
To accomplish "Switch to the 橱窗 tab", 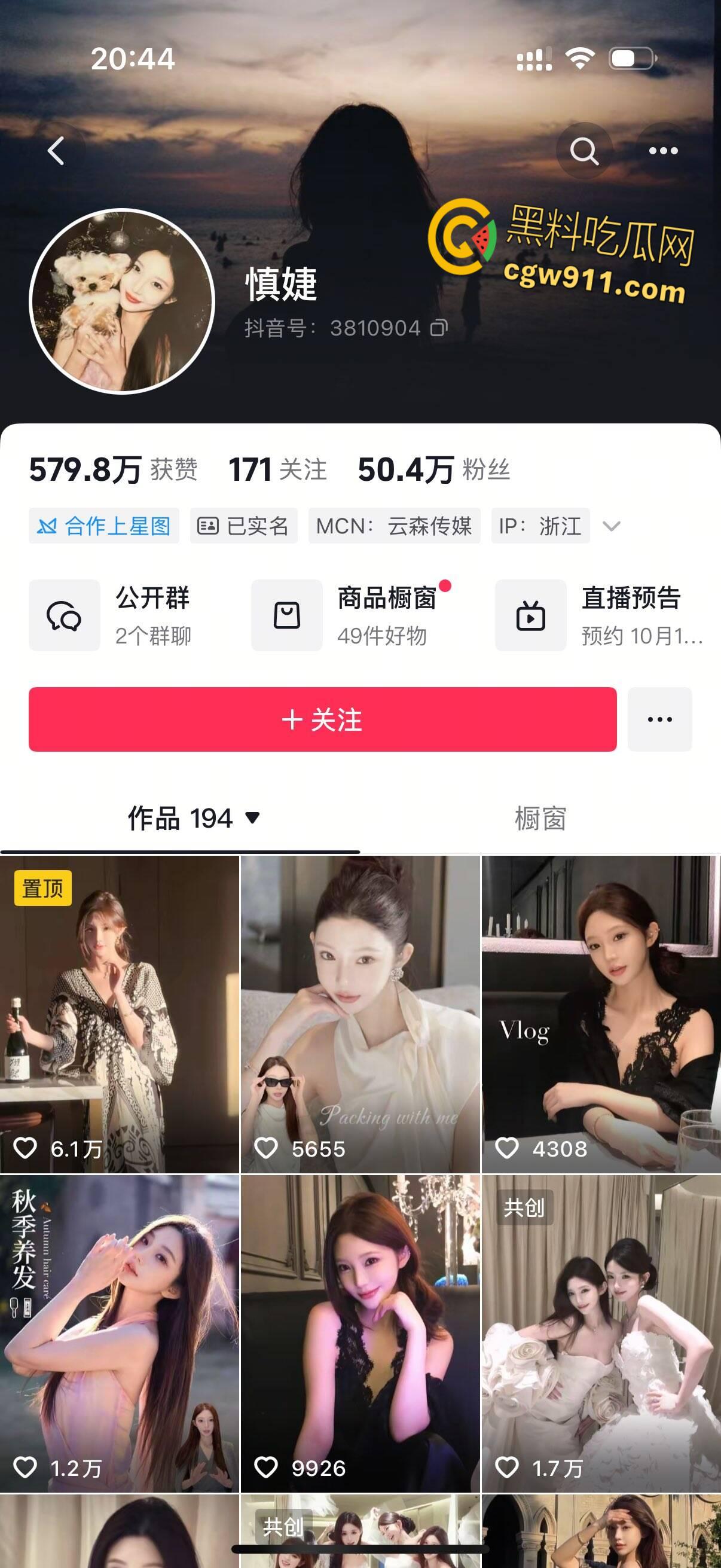I will pyautogui.click(x=541, y=819).
